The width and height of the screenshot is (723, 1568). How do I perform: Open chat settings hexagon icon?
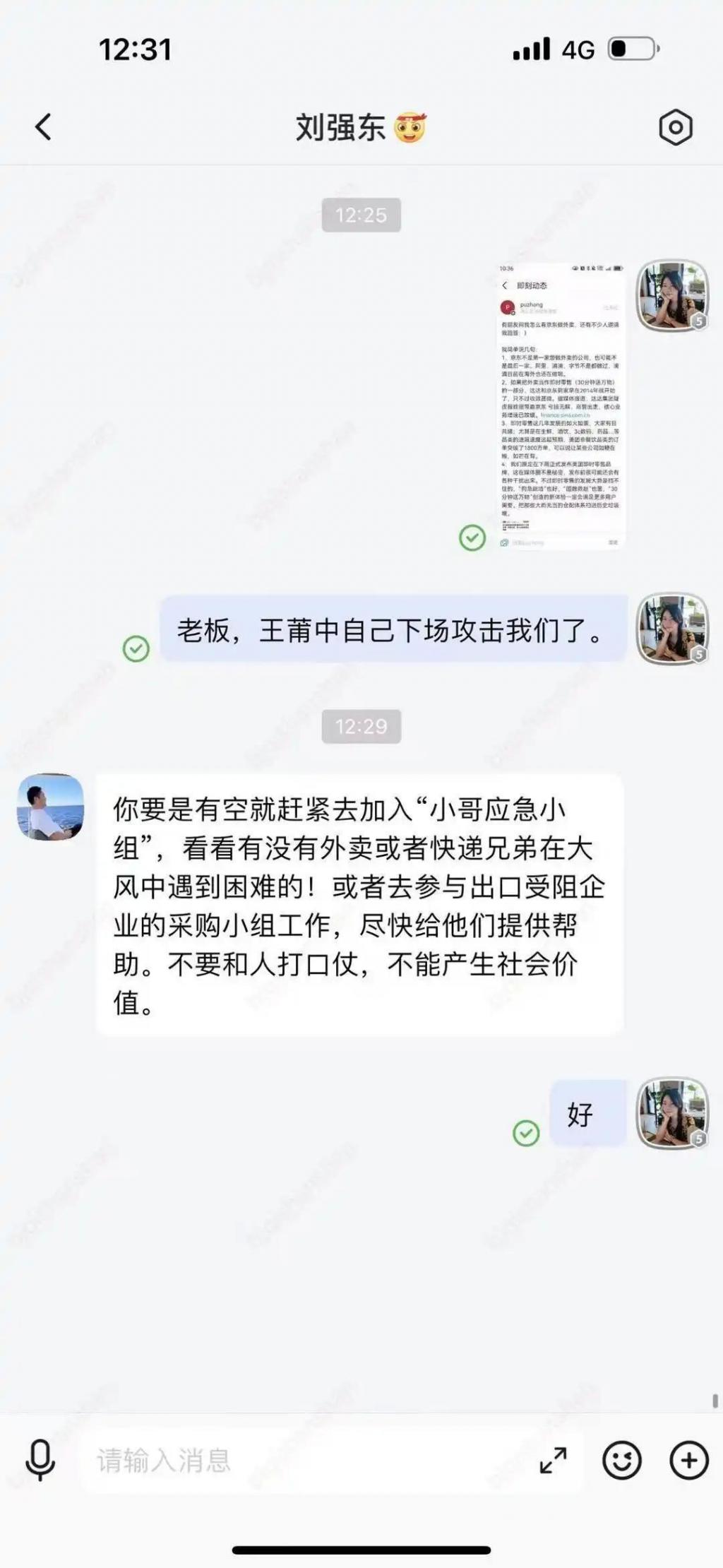[x=675, y=127]
